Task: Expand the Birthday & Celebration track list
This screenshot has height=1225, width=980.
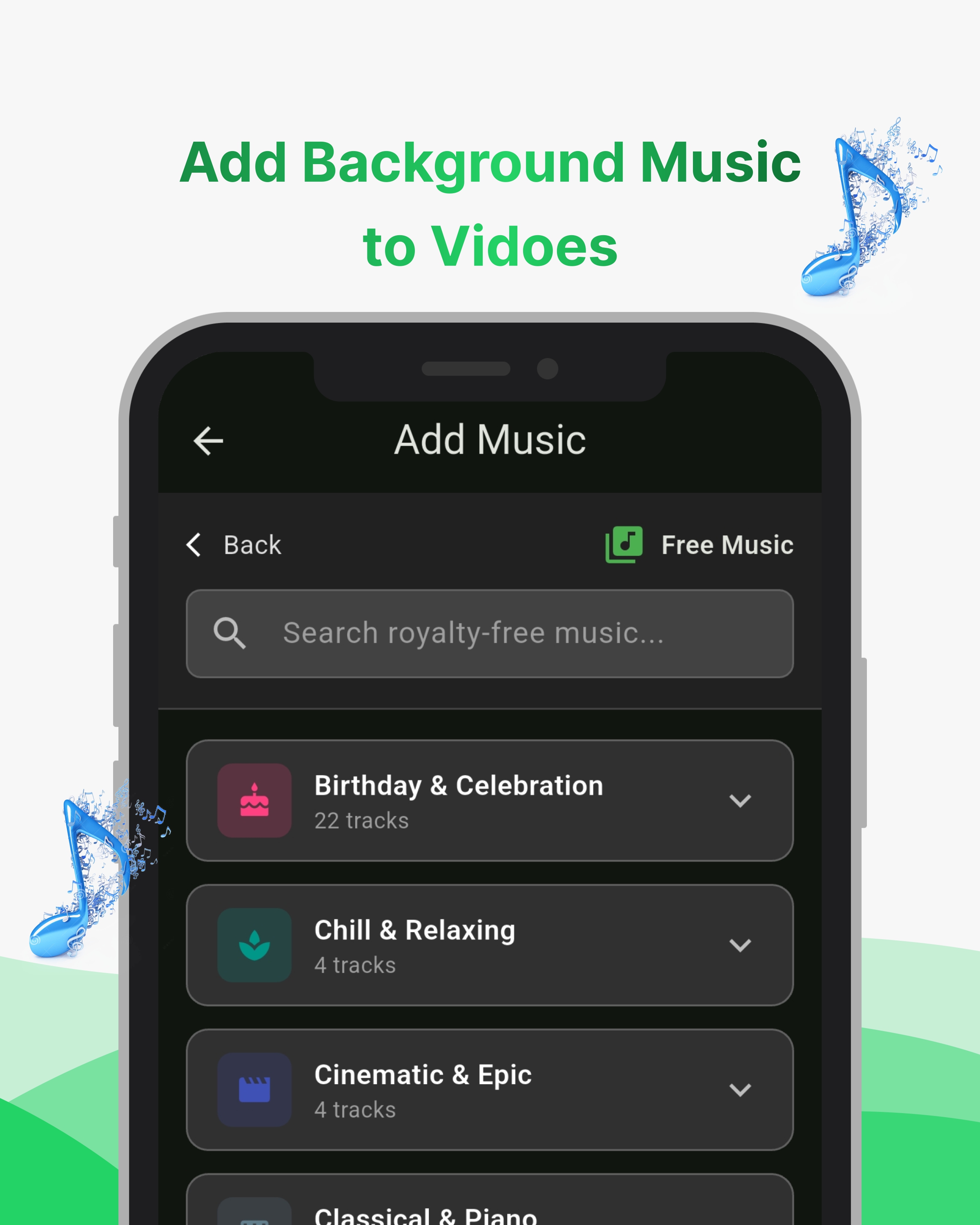Action: click(740, 801)
